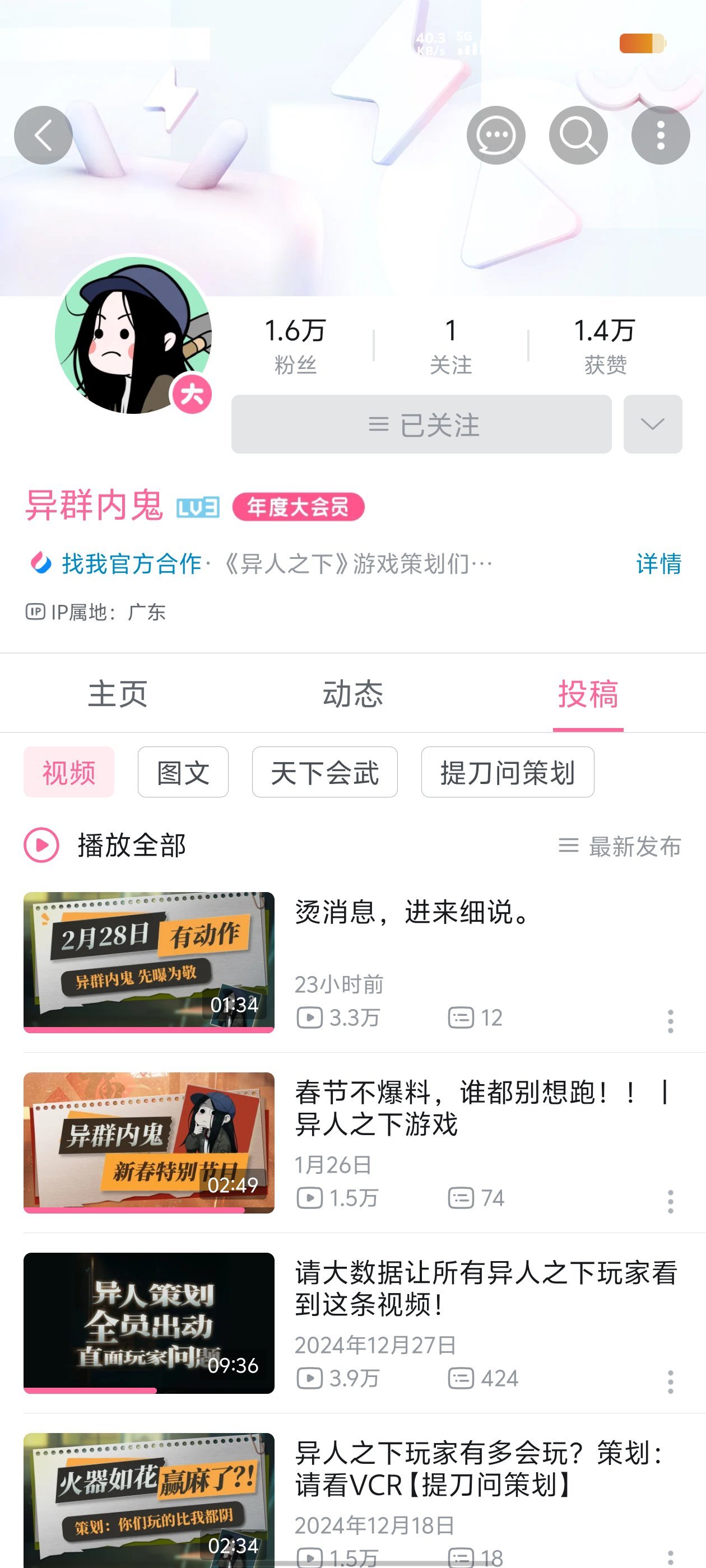Image resolution: width=706 pixels, height=1568 pixels.
Task: Open video 烫消息，进来细说。
Action: pyautogui.click(x=414, y=913)
